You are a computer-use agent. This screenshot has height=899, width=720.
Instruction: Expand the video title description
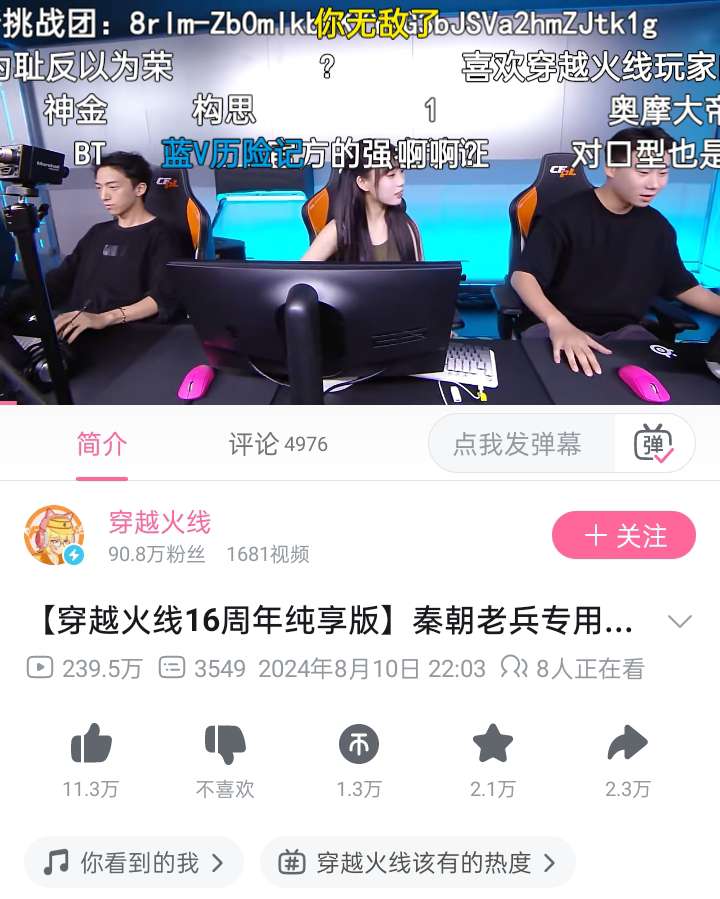680,622
